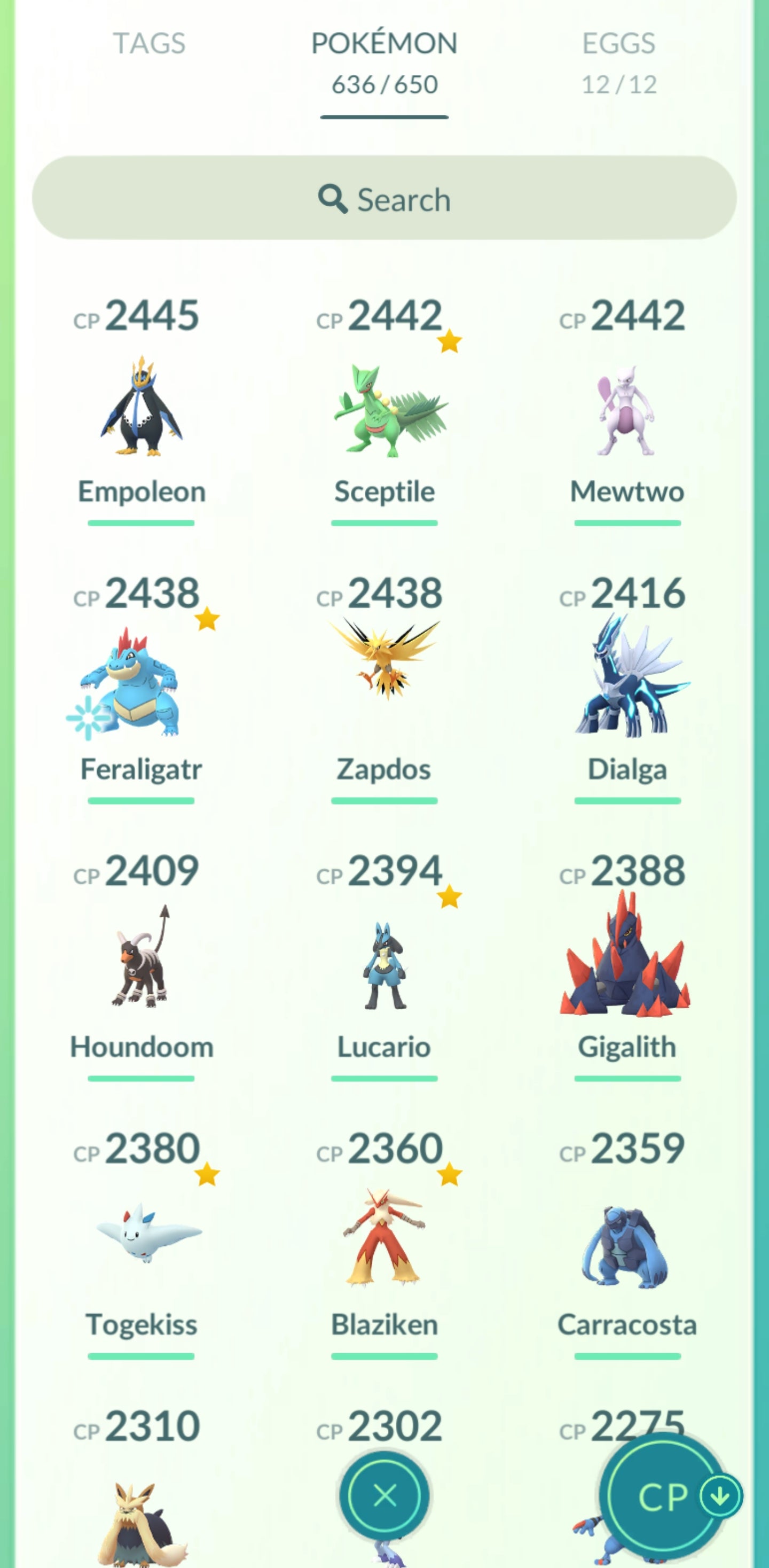
Task: Select the Pokémon tab
Action: (384, 62)
